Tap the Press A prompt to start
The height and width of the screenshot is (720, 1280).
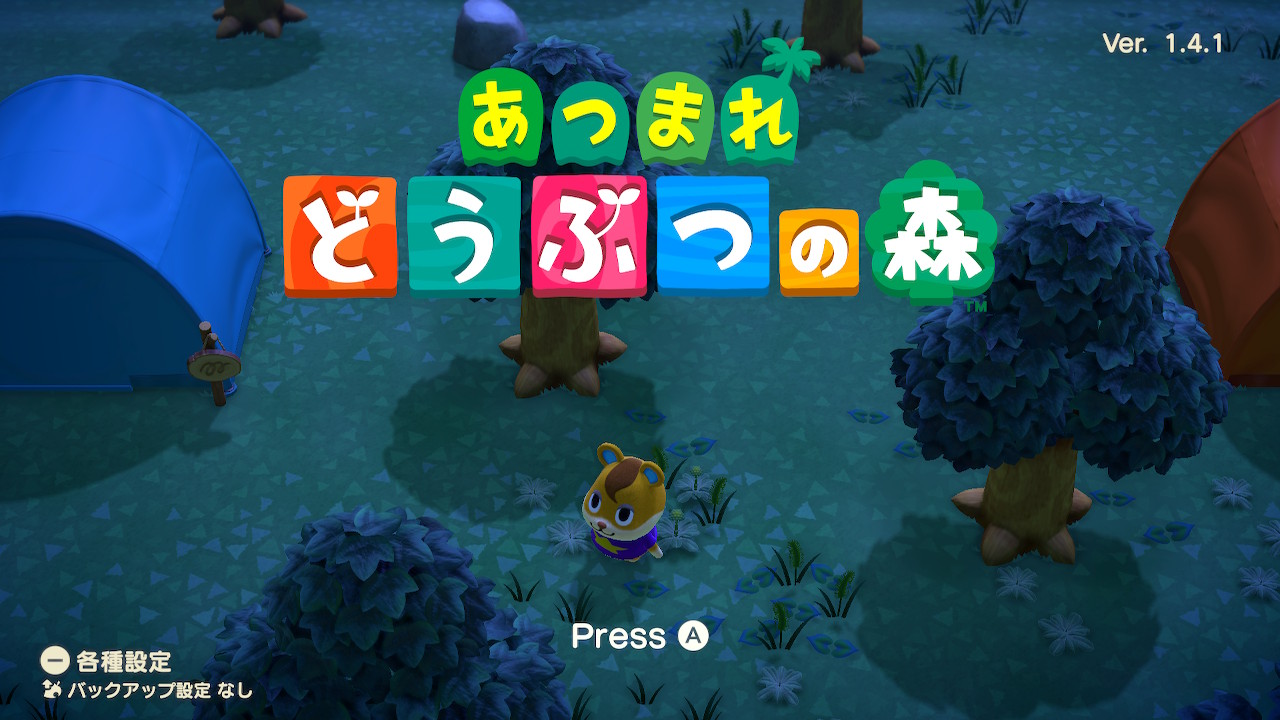(639, 636)
